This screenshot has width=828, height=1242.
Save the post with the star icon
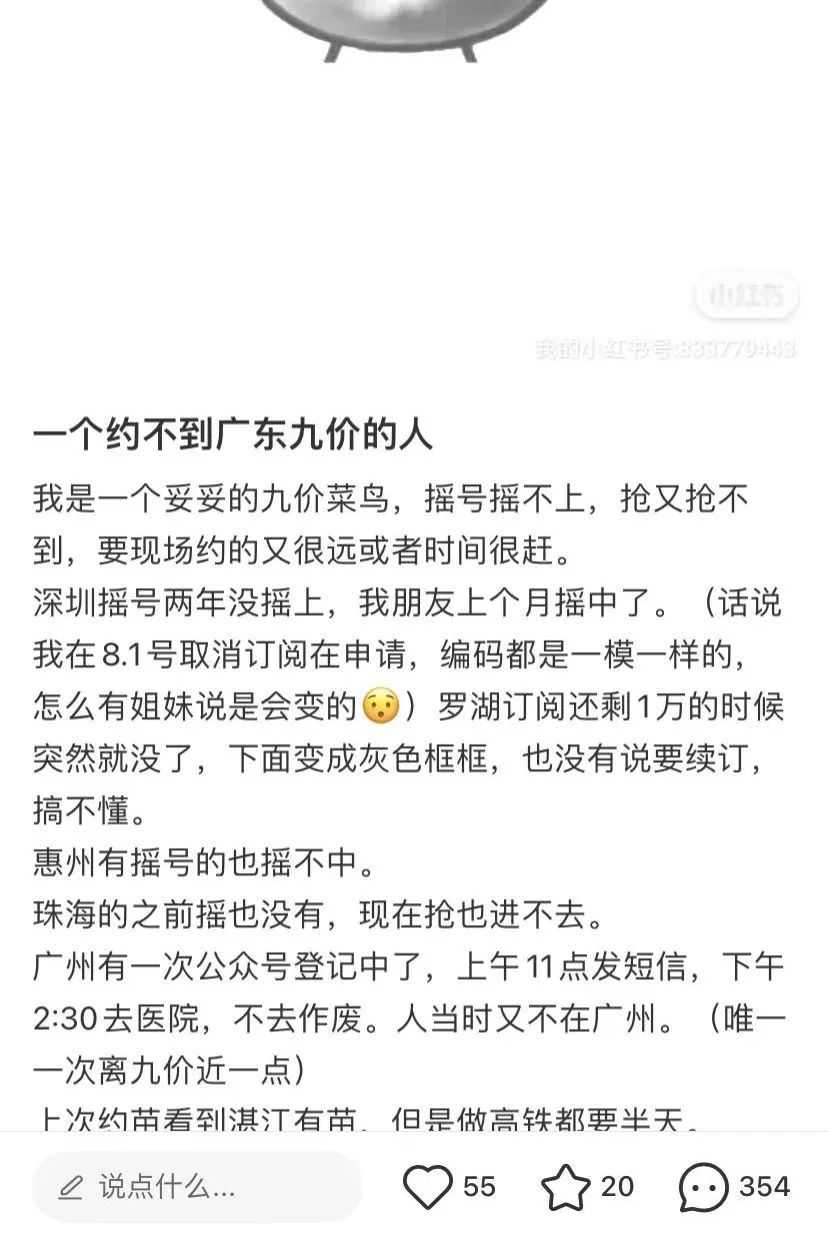coord(565,1187)
